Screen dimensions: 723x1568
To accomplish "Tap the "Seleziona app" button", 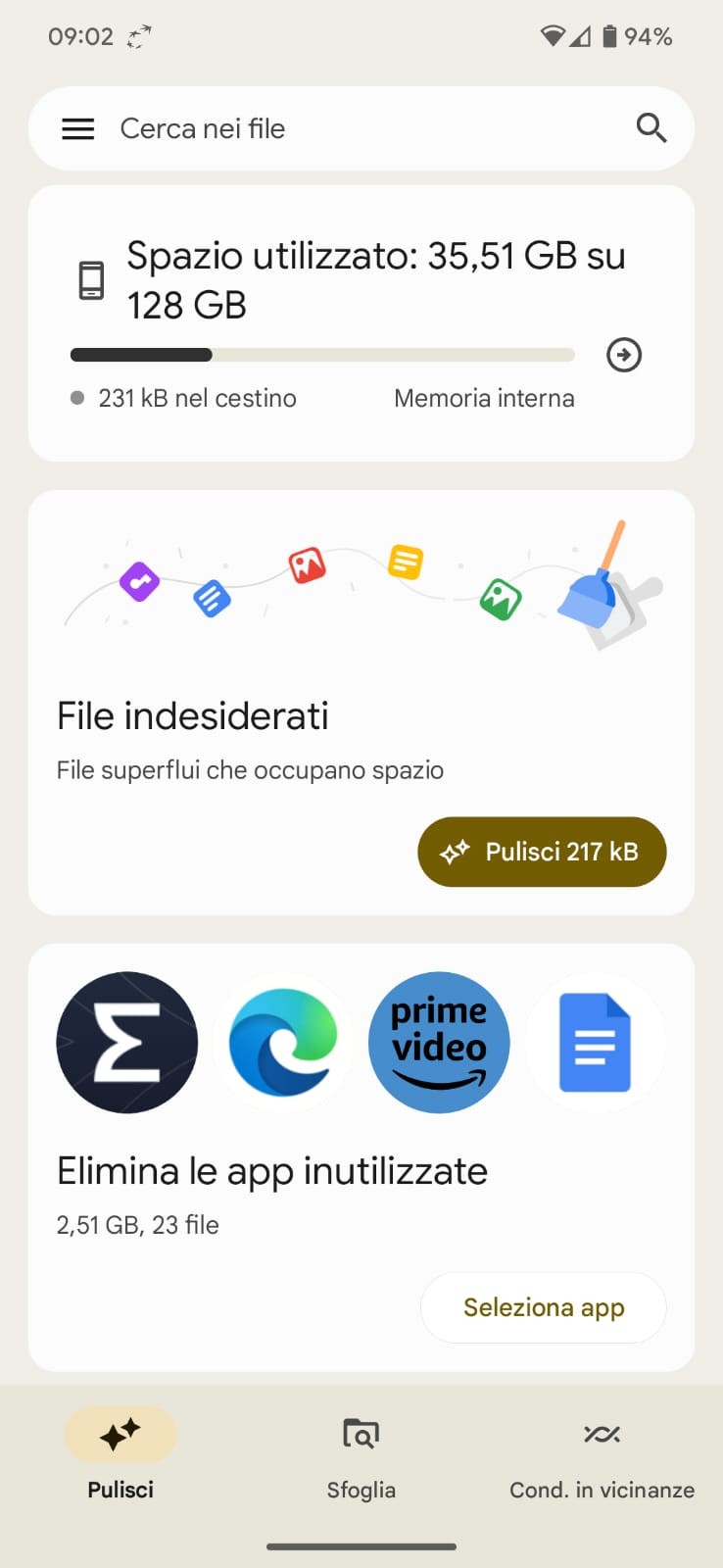I will tap(544, 1307).
